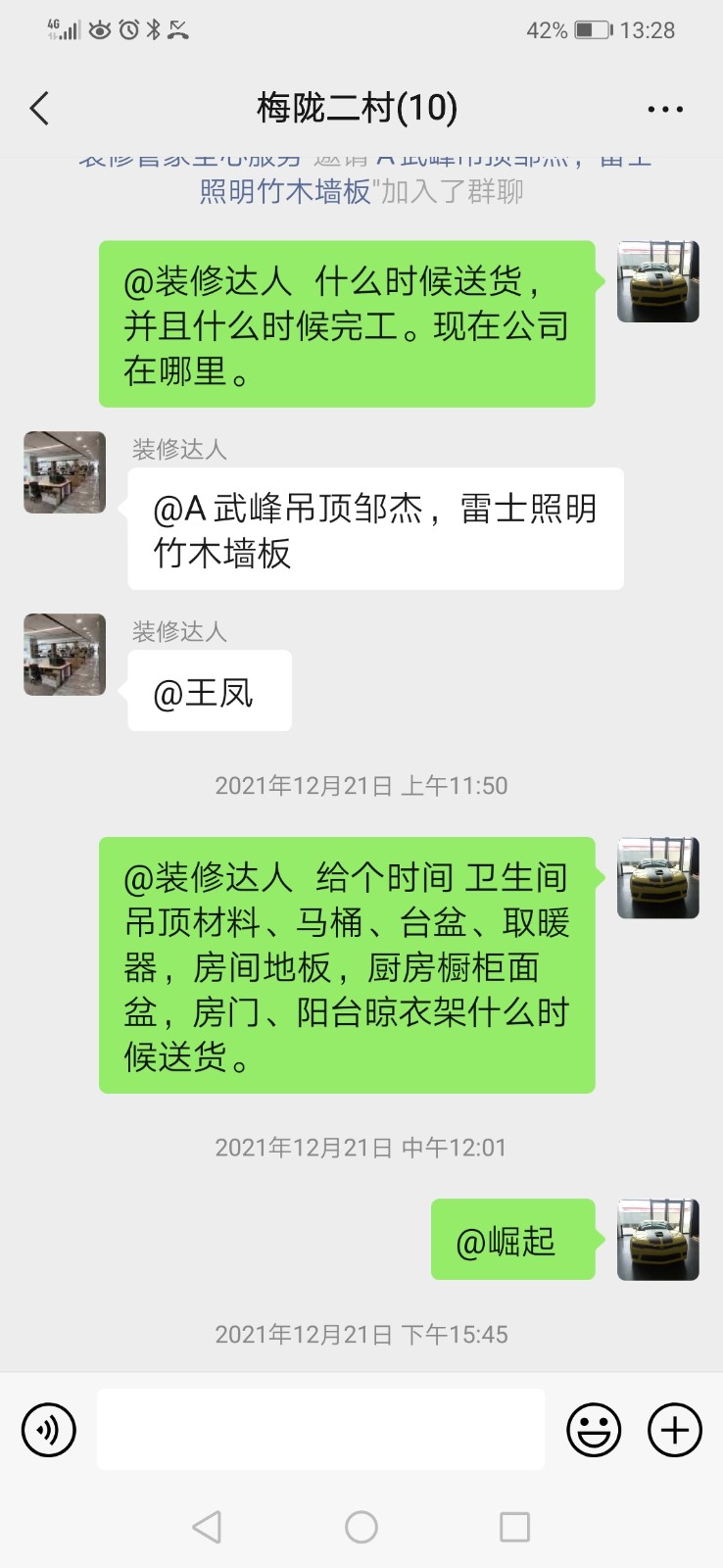This screenshot has width=723, height=1568.
Task: Tap your avatar beside the @崛起 message
Action: 657,1240
